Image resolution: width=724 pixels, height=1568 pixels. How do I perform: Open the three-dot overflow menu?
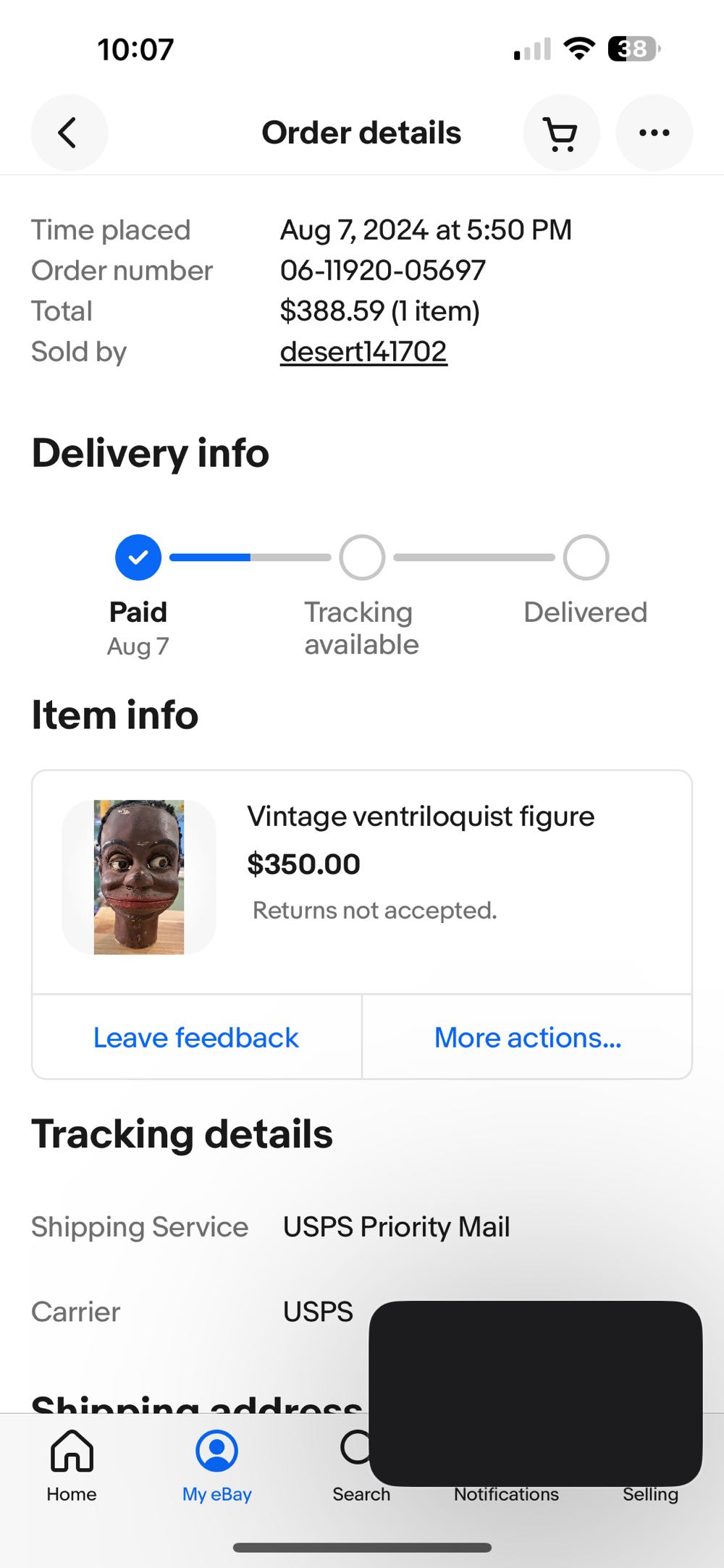(x=654, y=133)
